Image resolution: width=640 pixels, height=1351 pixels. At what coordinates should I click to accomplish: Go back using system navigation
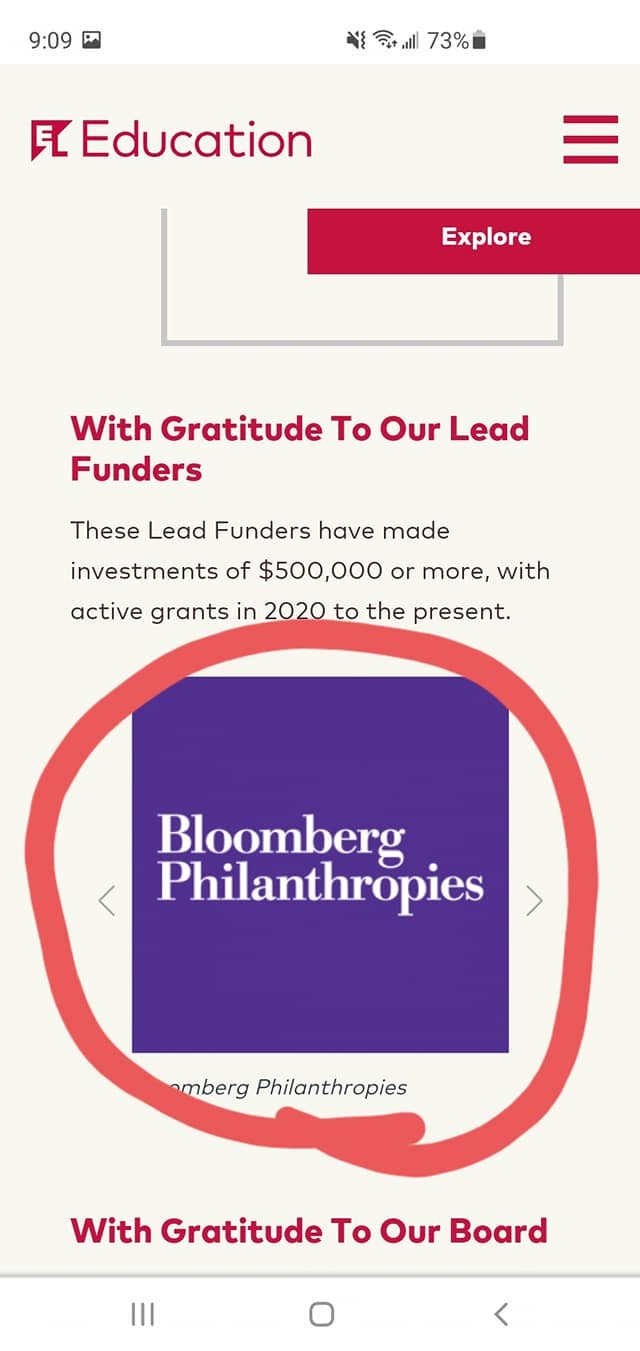tap(501, 1313)
